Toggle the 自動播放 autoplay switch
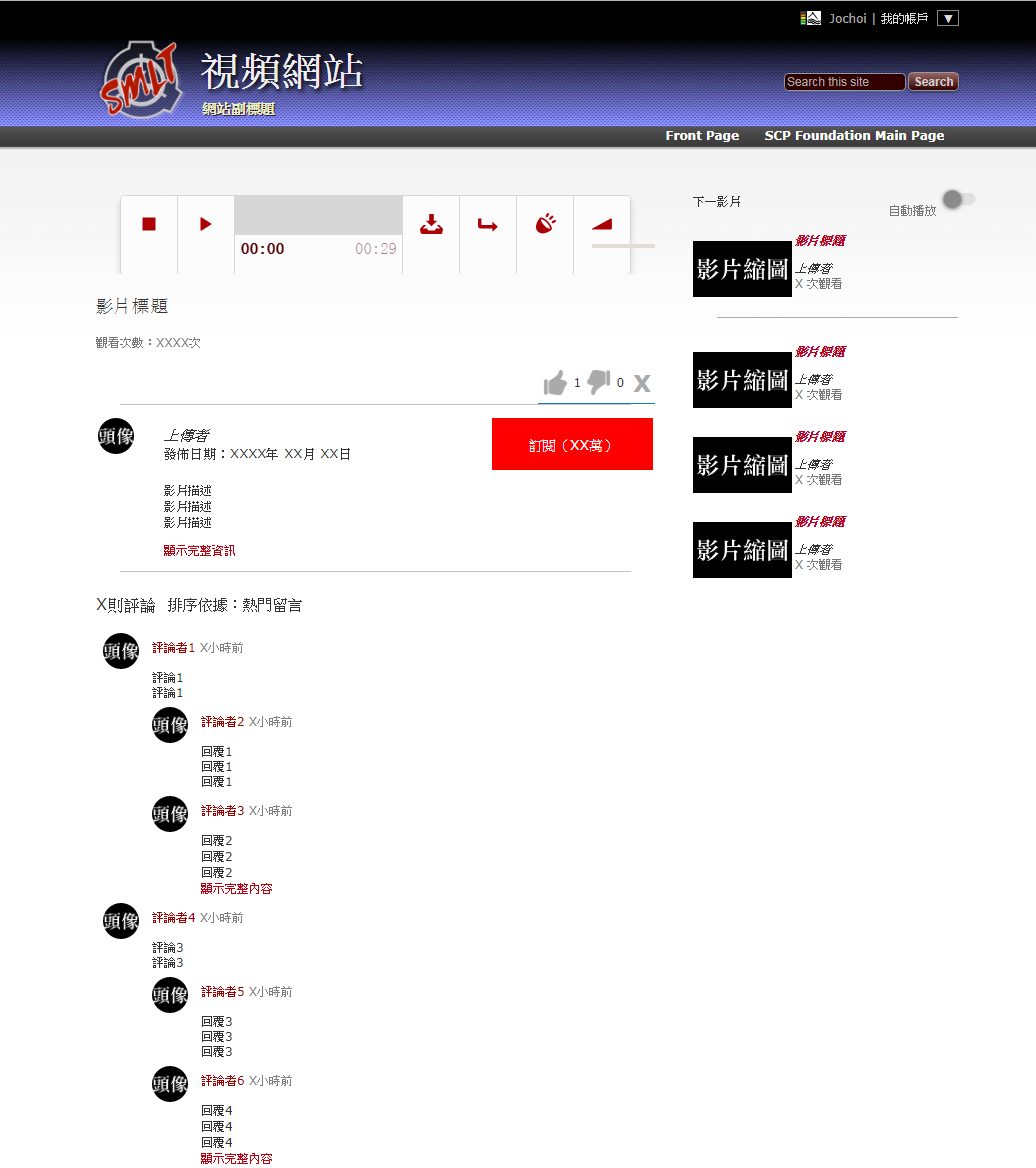 pyautogui.click(x=958, y=200)
